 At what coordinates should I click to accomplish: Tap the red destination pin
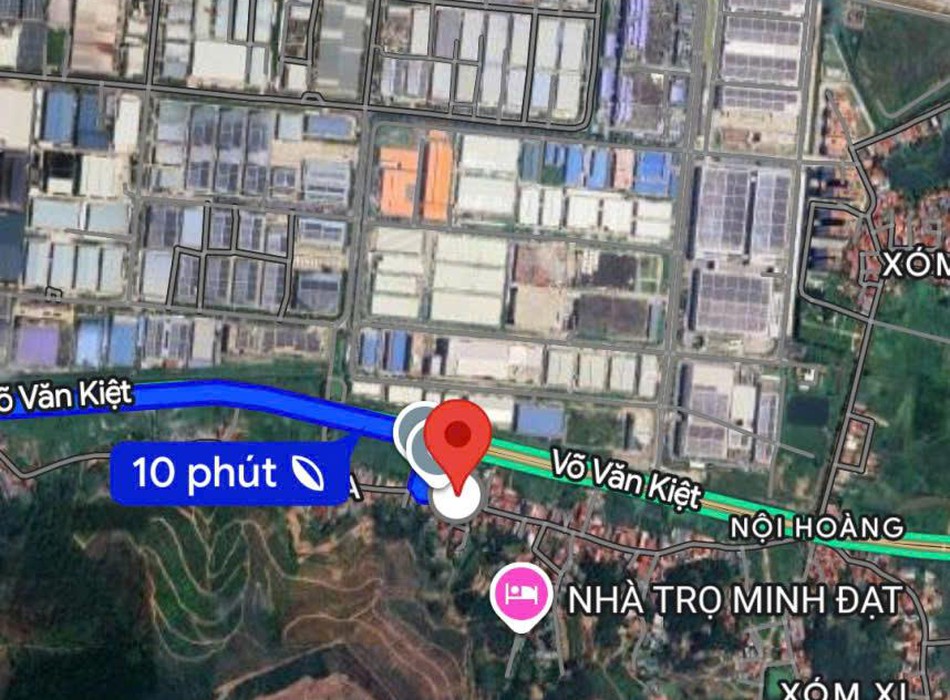point(458,435)
